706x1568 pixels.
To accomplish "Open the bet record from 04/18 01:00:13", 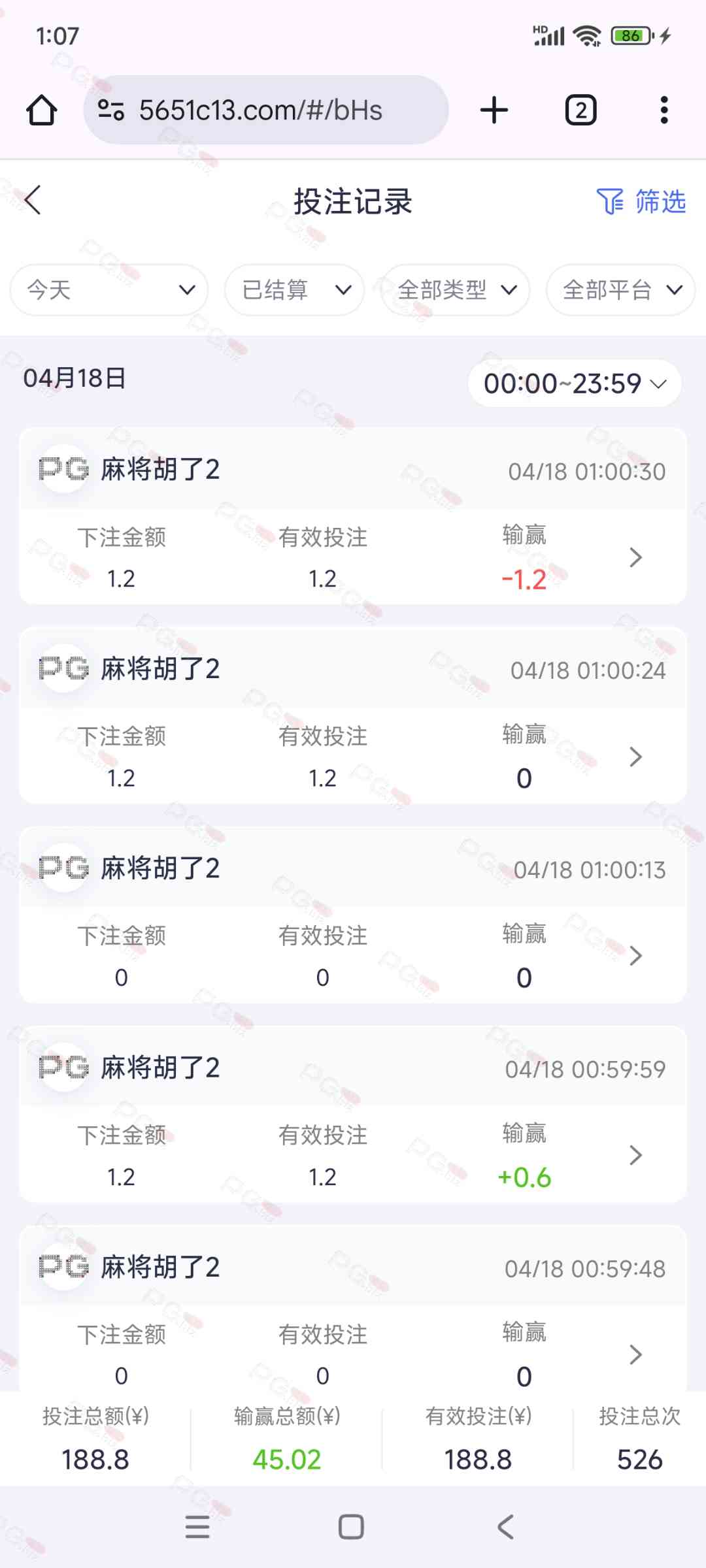I will [x=635, y=956].
